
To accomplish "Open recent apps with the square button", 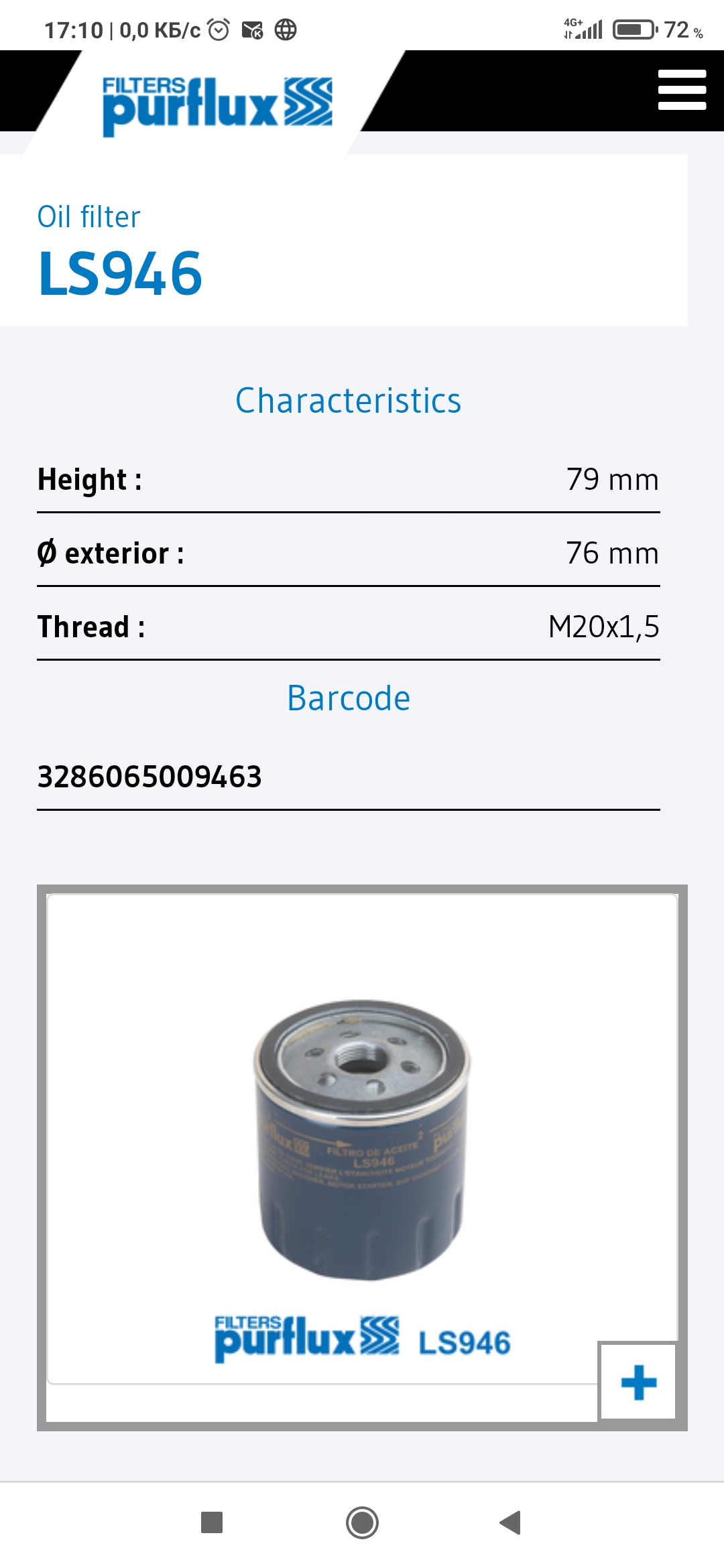I will pos(212,1522).
